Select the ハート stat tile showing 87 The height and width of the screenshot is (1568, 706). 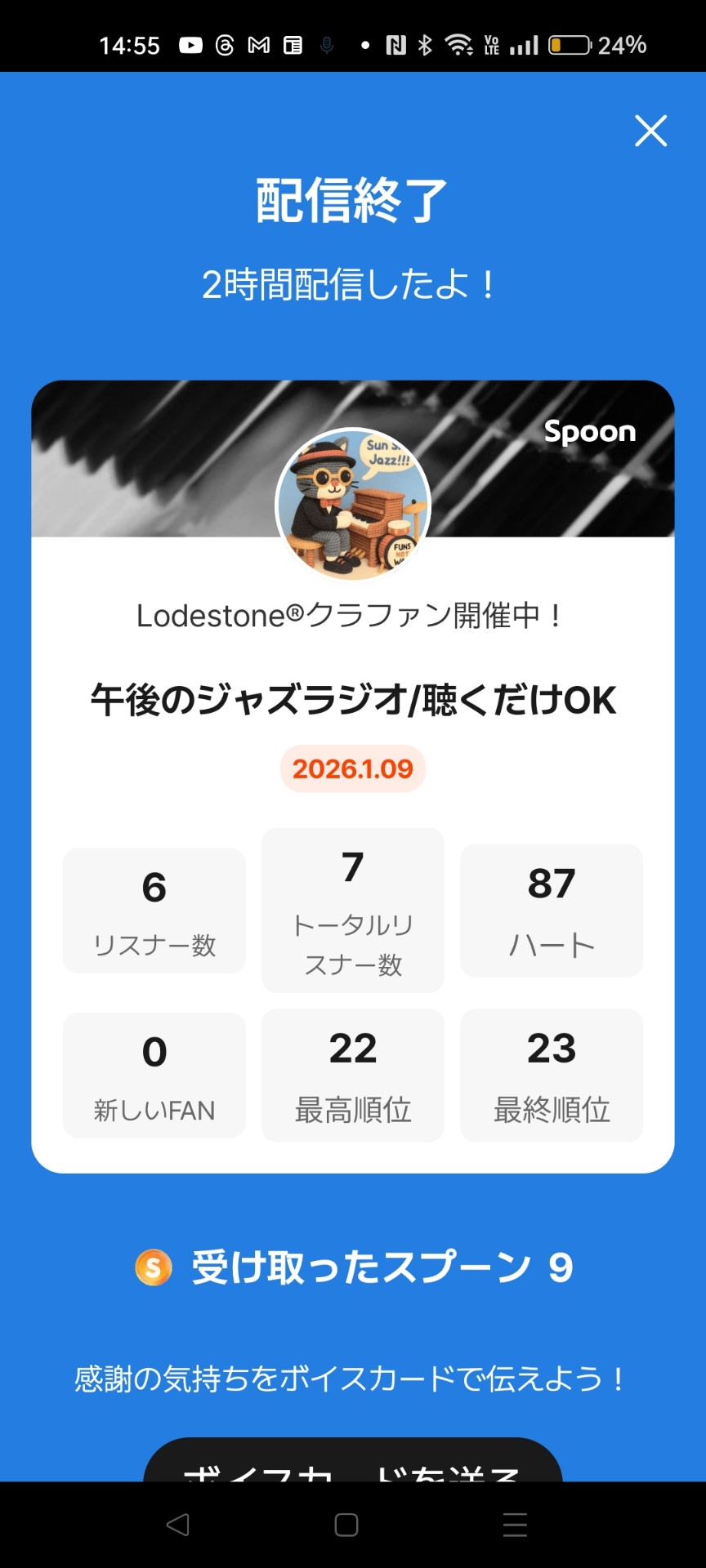pyautogui.click(x=551, y=910)
